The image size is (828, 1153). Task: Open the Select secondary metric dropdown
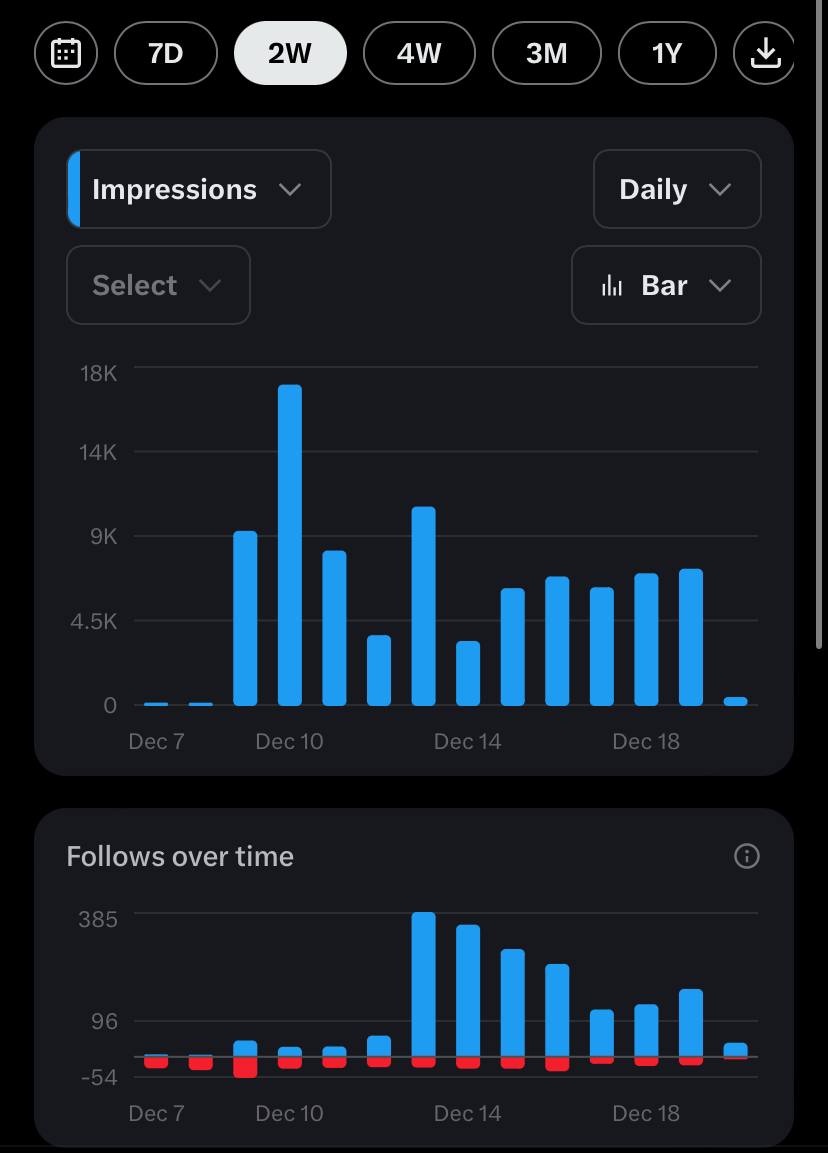pos(158,285)
